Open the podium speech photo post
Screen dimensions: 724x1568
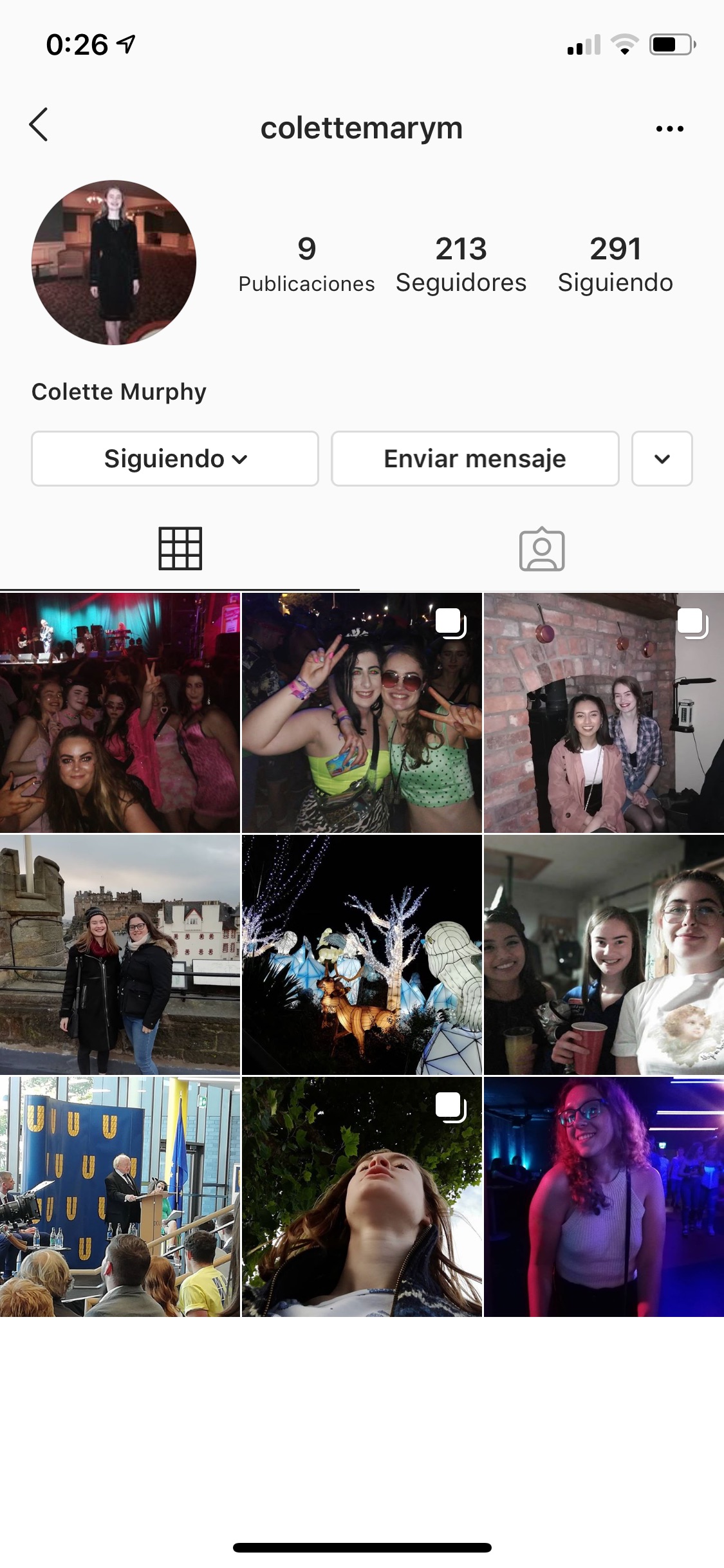click(x=120, y=1197)
